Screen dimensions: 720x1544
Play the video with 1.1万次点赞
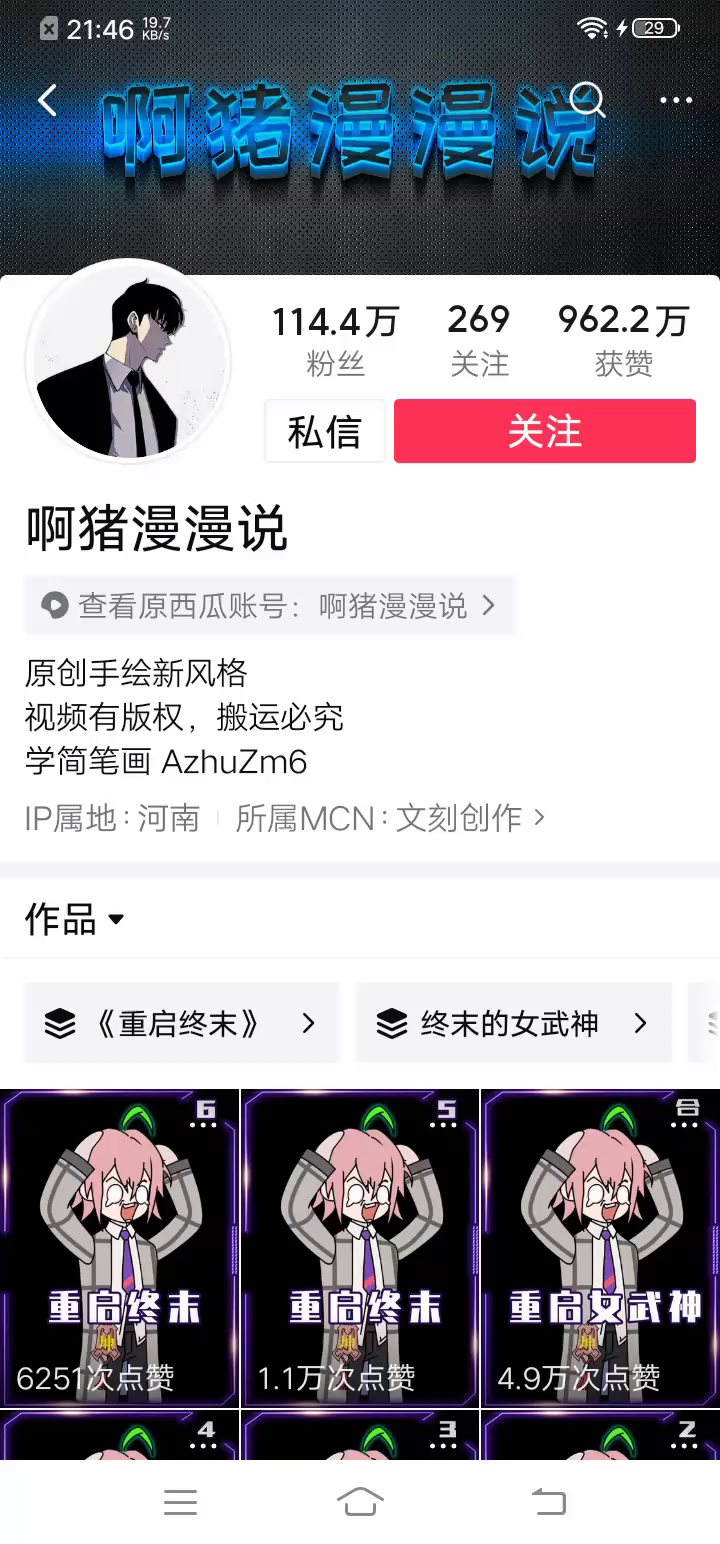pyautogui.click(x=360, y=1248)
